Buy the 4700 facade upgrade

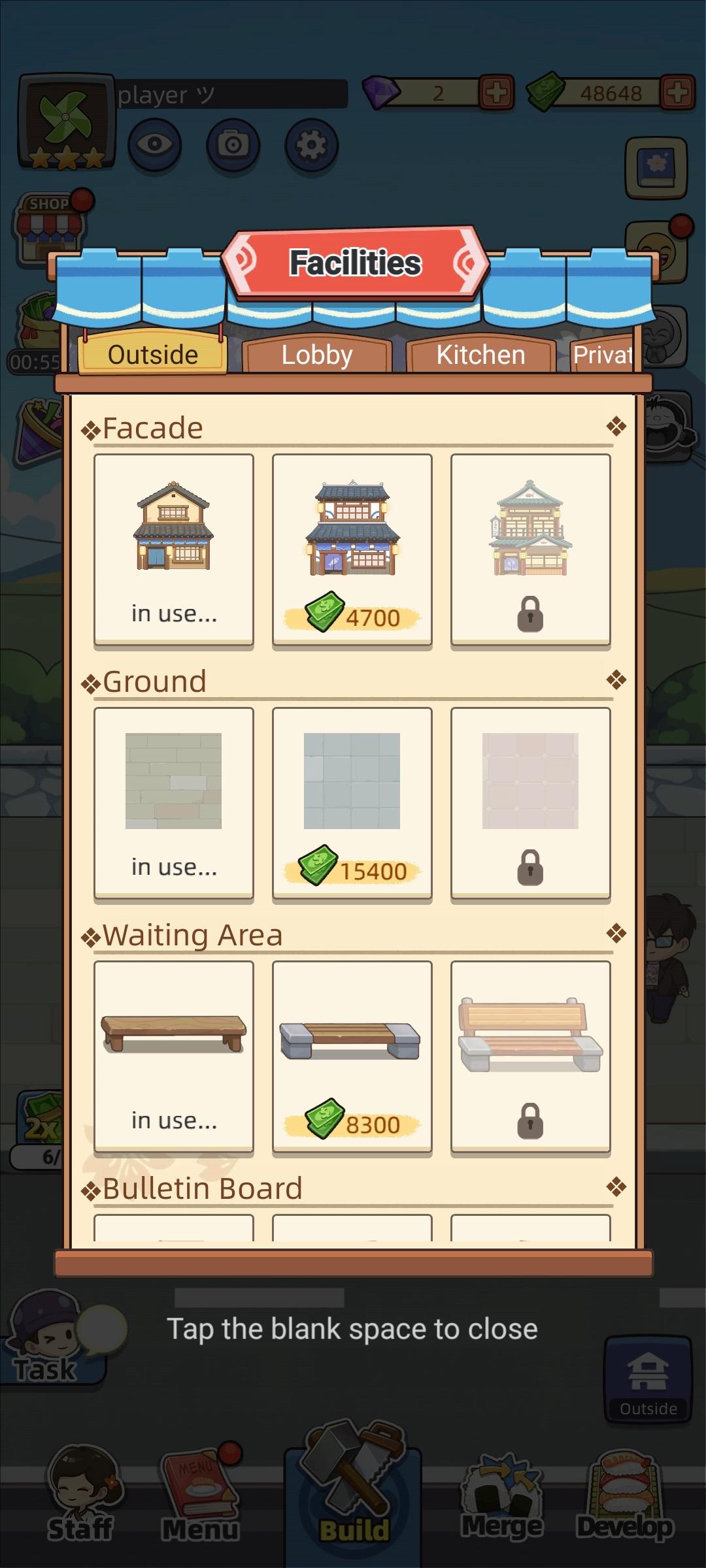point(352,550)
